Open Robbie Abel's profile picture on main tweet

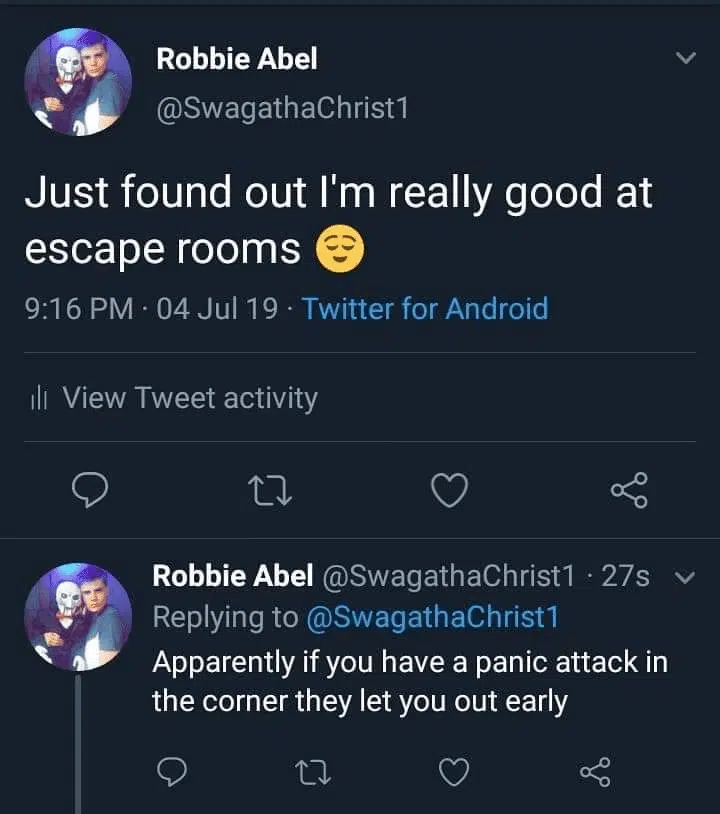(x=77, y=82)
